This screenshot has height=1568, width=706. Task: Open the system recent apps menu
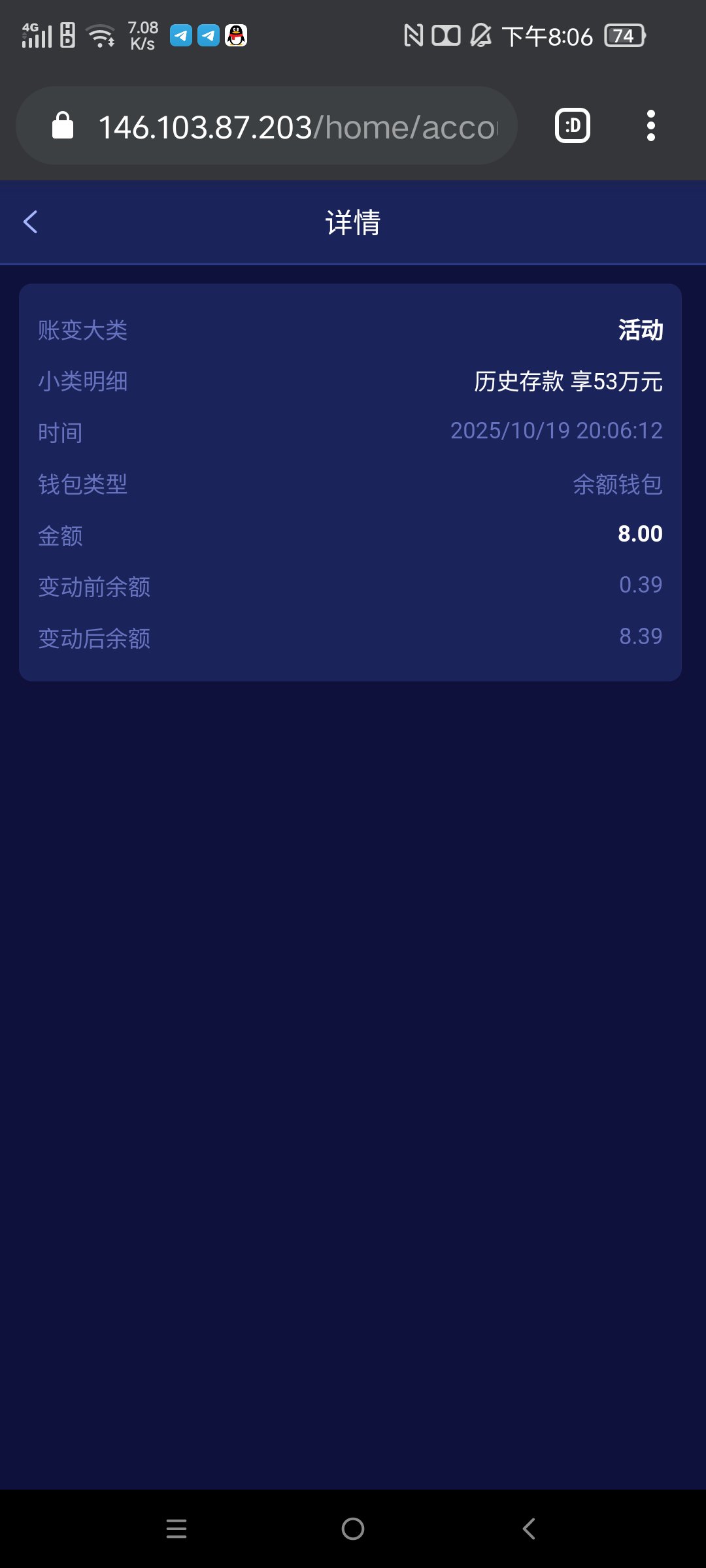click(x=176, y=1529)
